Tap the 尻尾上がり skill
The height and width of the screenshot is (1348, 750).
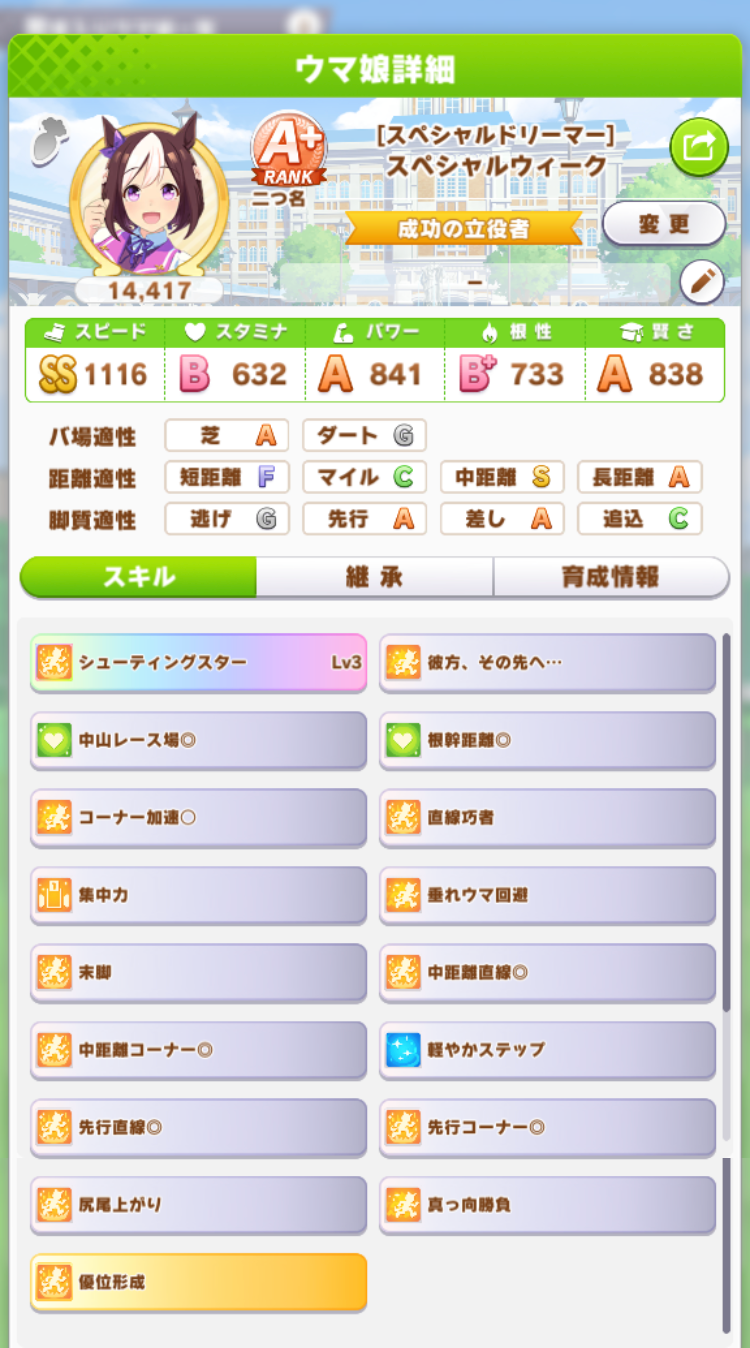[x=198, y=1204]
